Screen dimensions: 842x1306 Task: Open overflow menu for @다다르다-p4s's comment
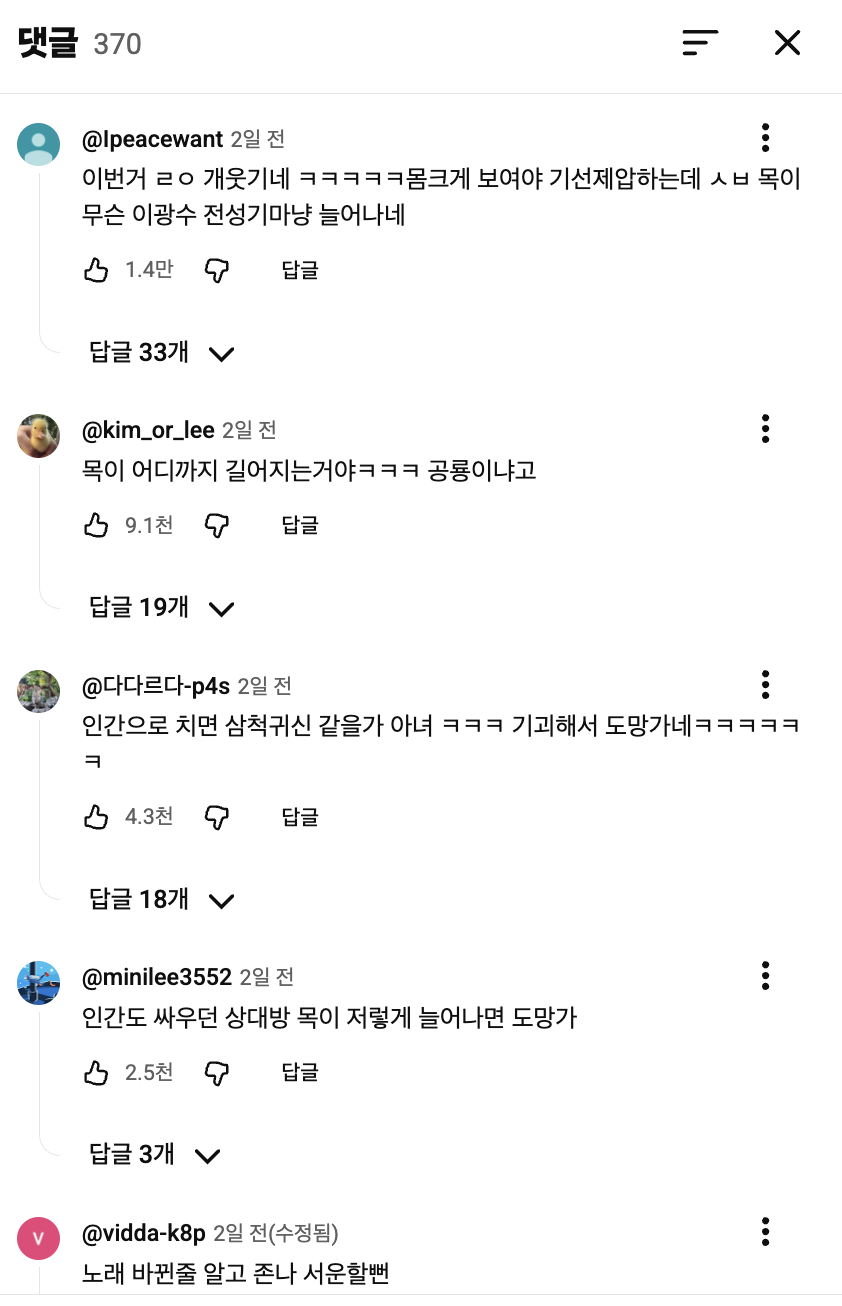click(765, 684)
